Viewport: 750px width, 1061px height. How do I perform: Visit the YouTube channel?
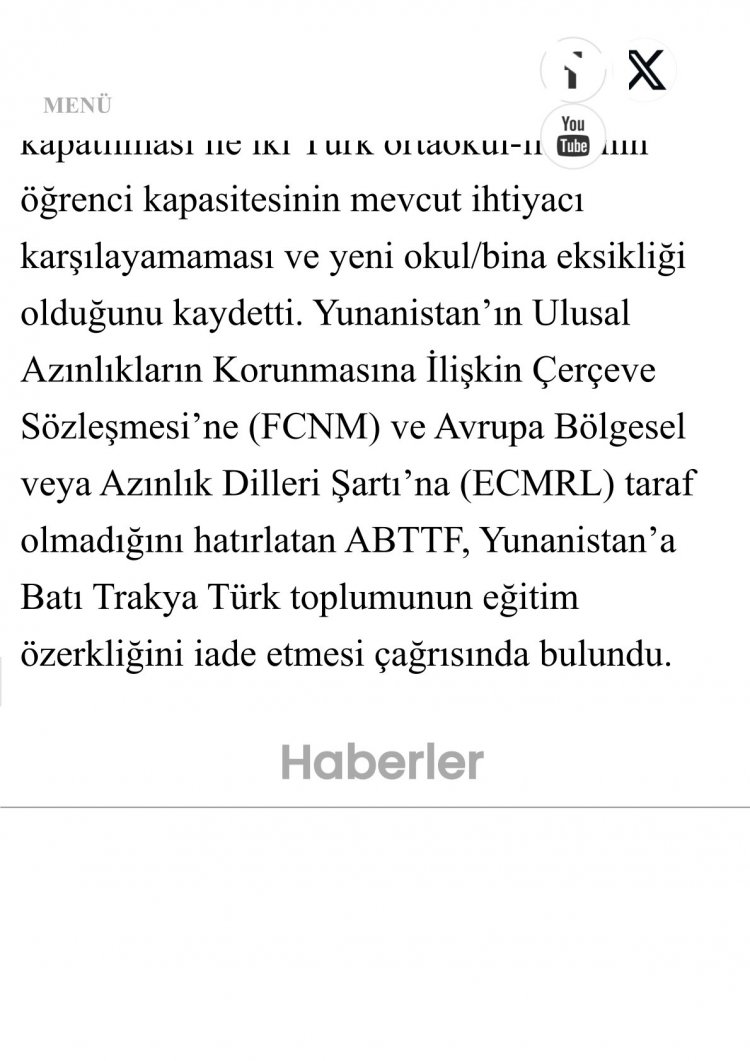(x=573, y=137)
